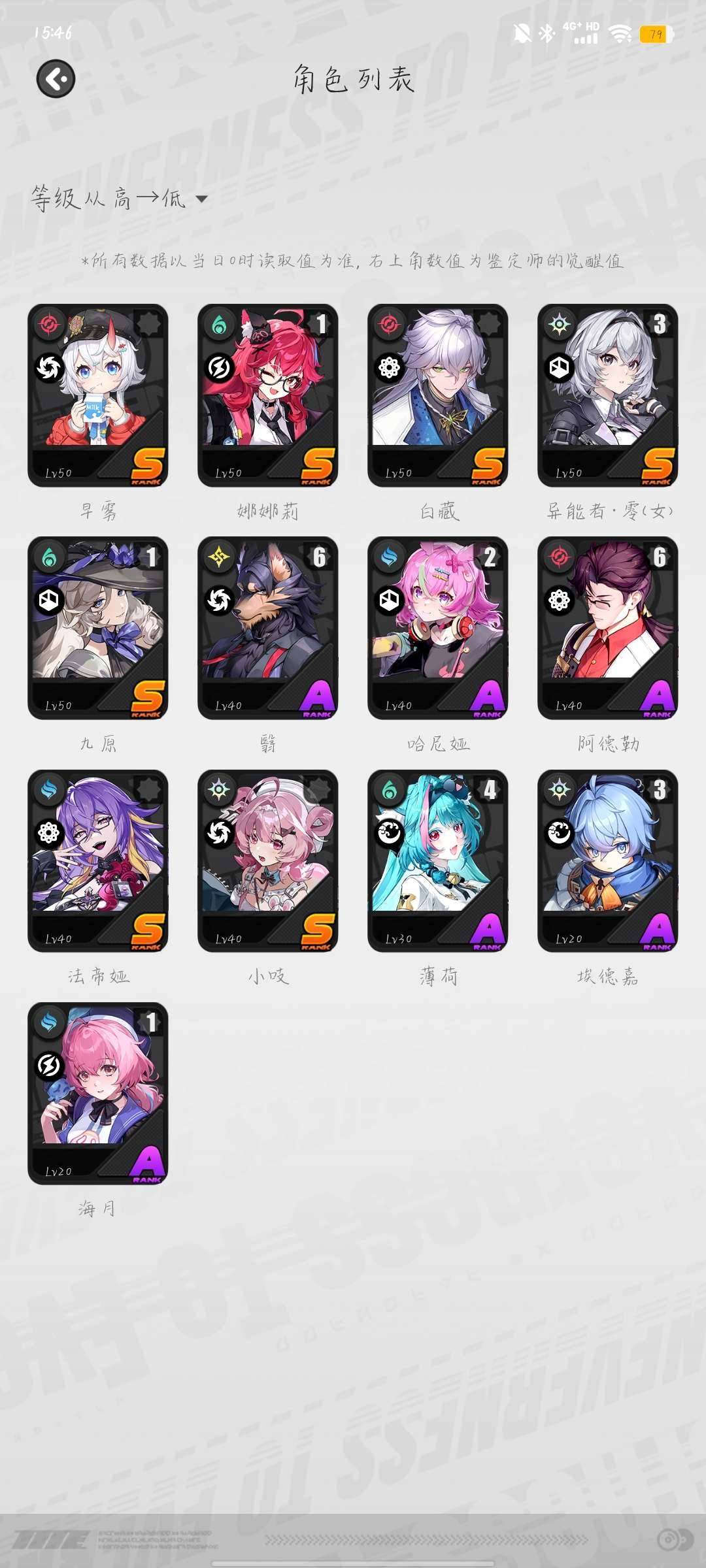This screenshot has width=706, height=1568.
Task: View the 薄荷 character card
Action: (438, 860)
